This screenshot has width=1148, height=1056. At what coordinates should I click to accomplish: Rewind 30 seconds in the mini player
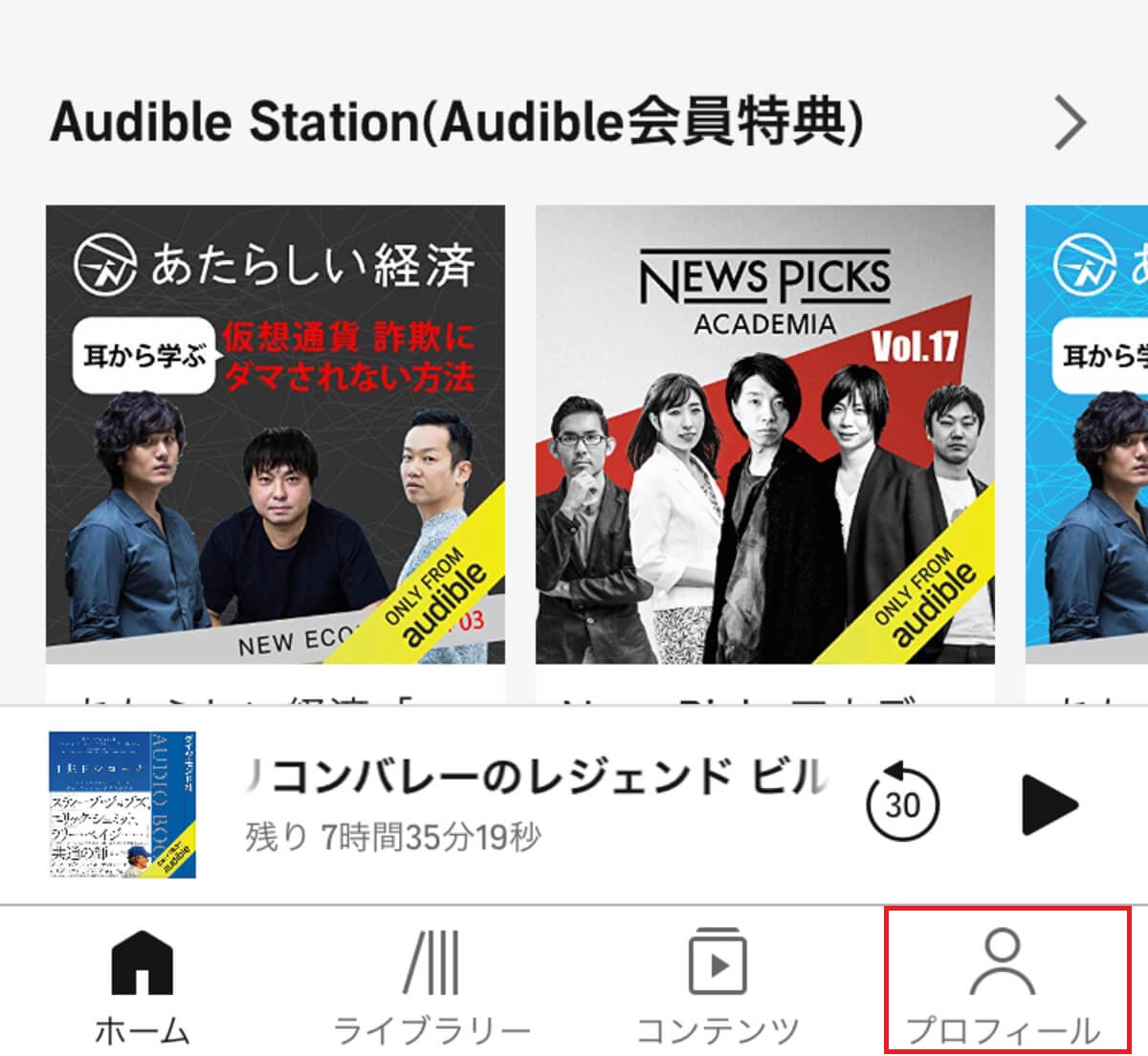click(x=902, y=803)
